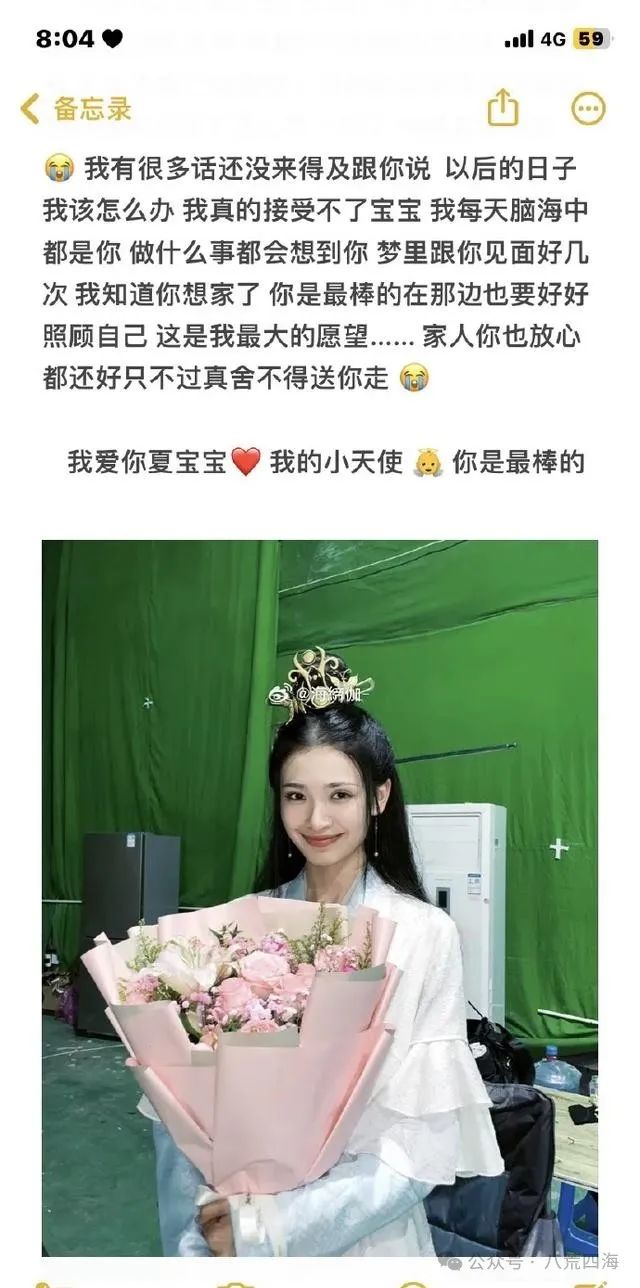
Task: Go back to the 备忘录 notes list
Action: click(76, 109)
